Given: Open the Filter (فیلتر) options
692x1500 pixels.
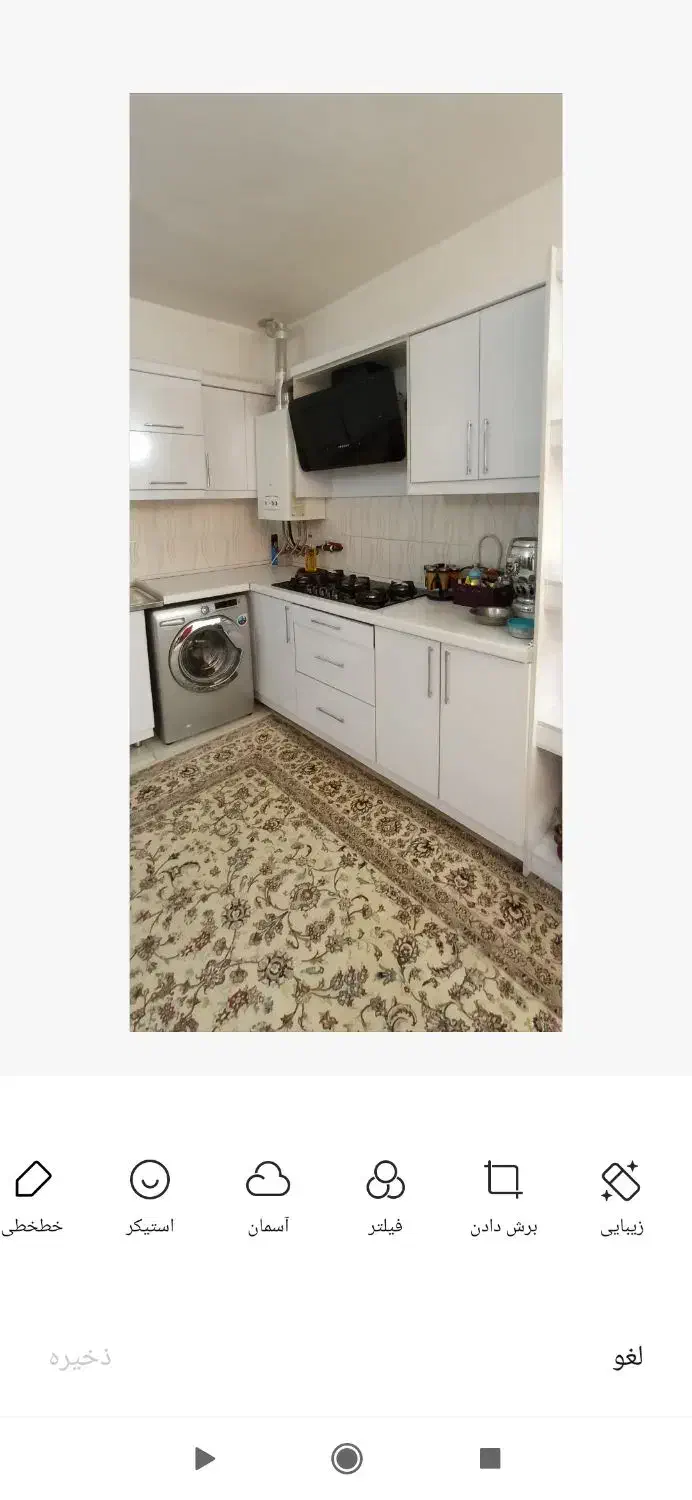Looking at the screenshot, I should (x=385, y=1196).
